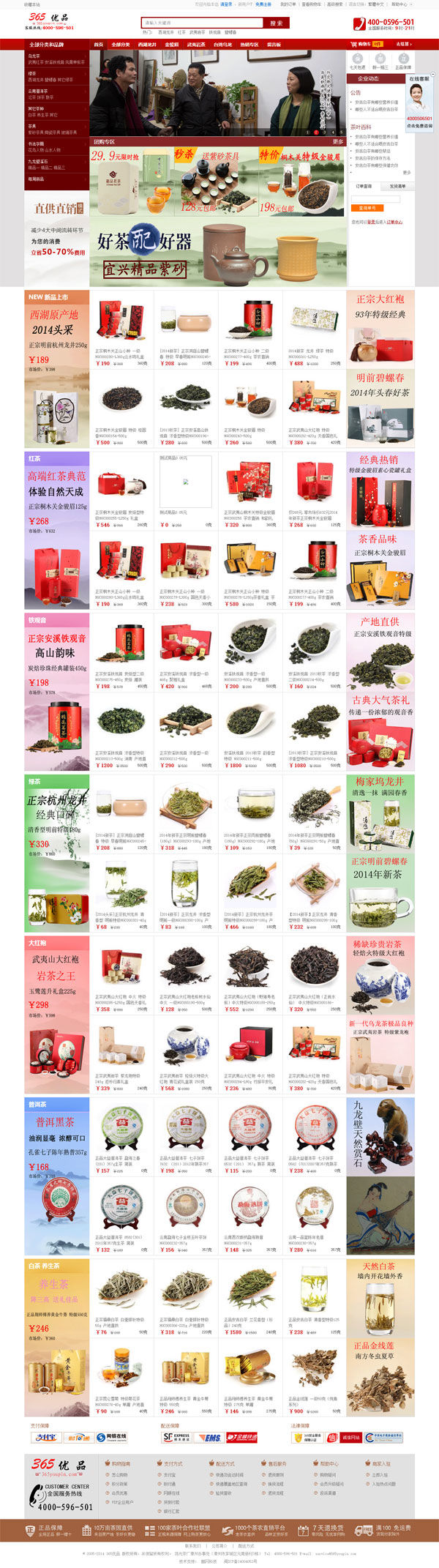Click the 免费注册 link at the top
439x1568 pixels.
tap(263, 4)
